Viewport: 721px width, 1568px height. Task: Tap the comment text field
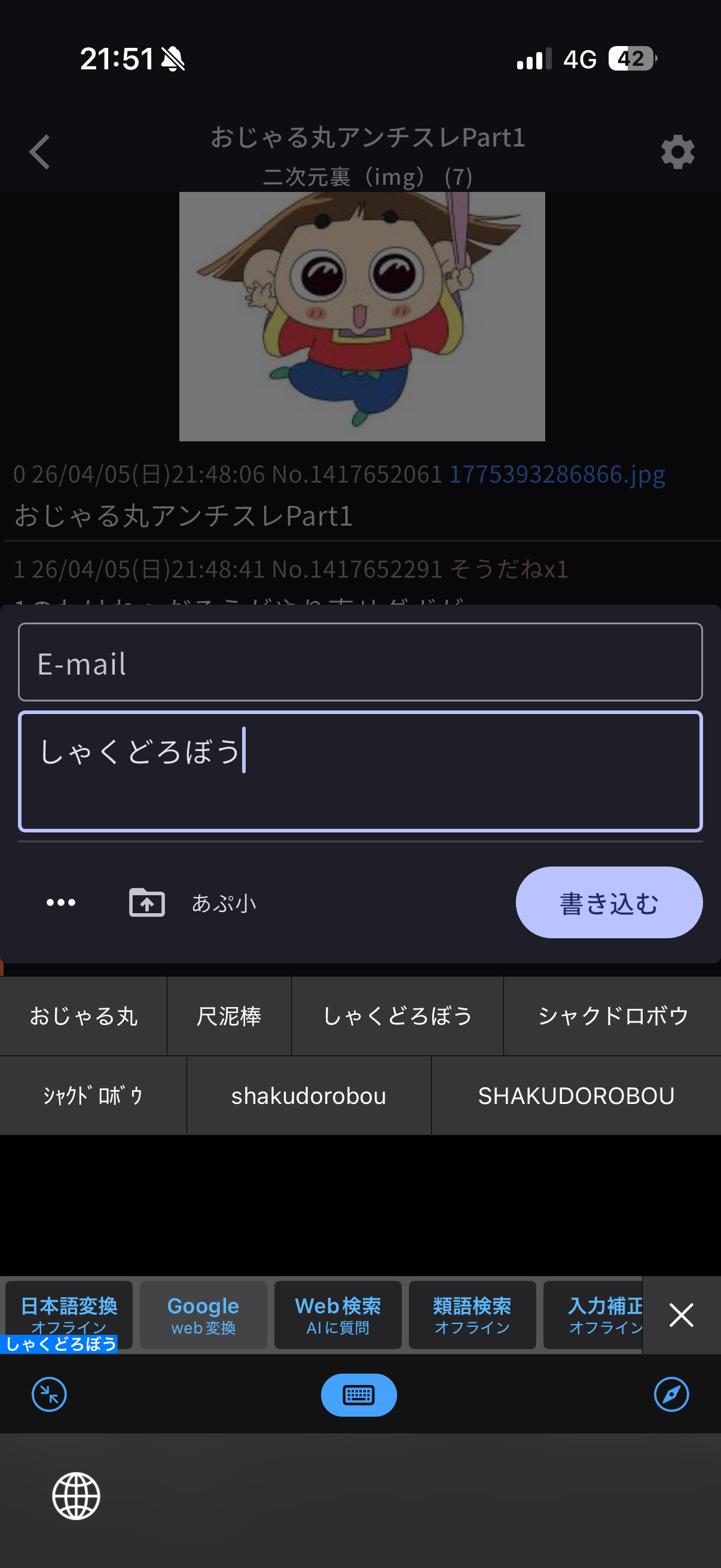point(360,771)
